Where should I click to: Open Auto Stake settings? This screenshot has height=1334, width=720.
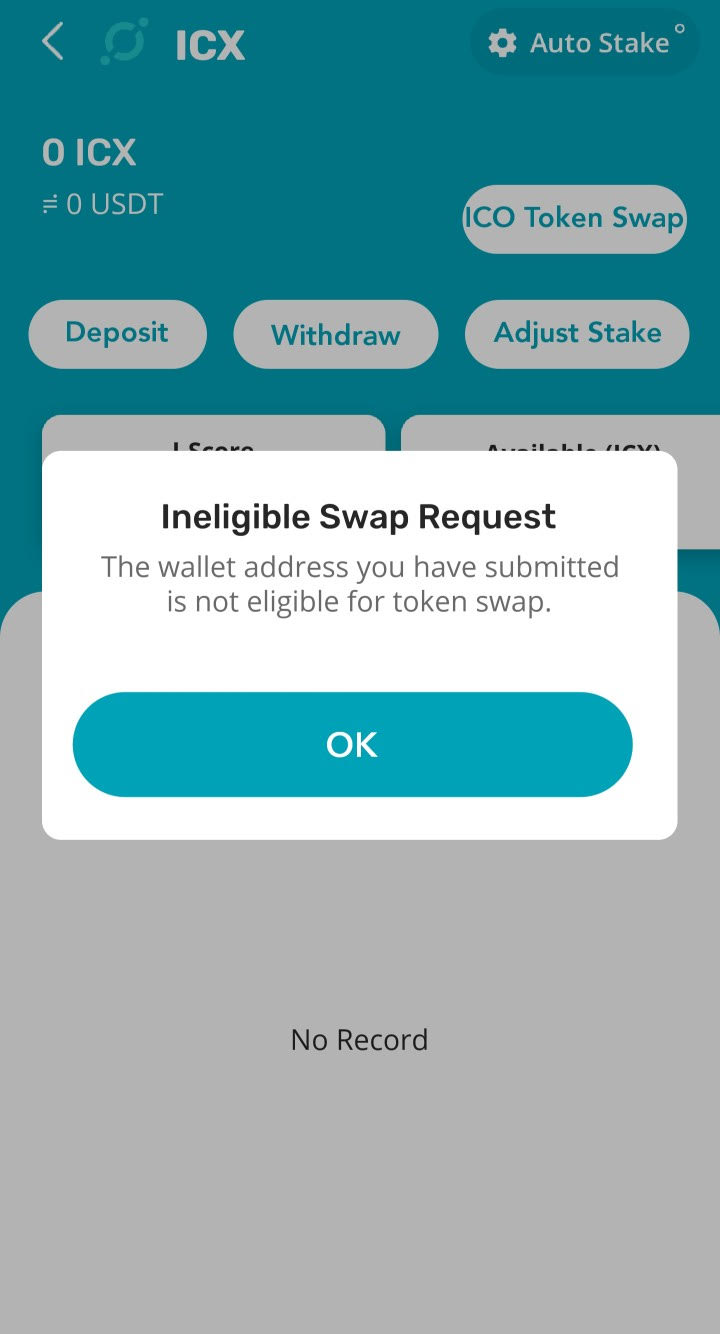click(x=585, y=43)
